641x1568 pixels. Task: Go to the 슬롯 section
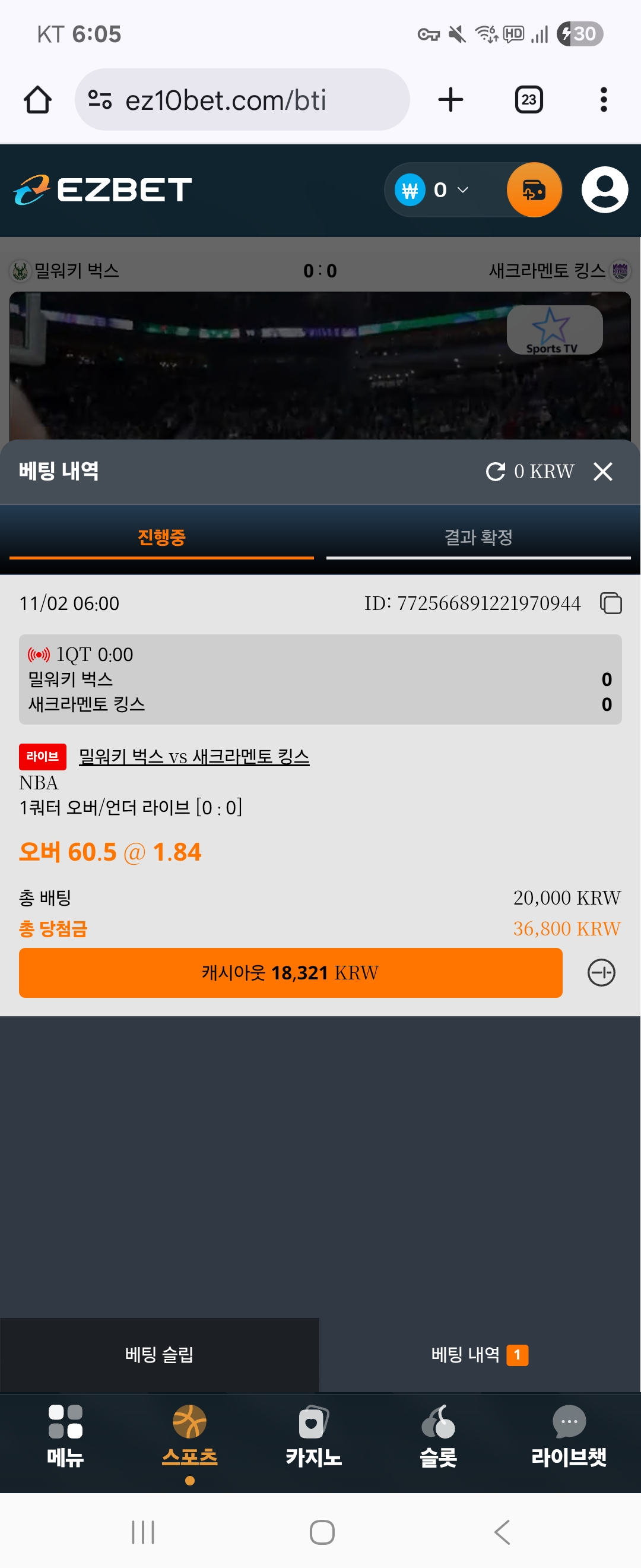(438, 1436)
